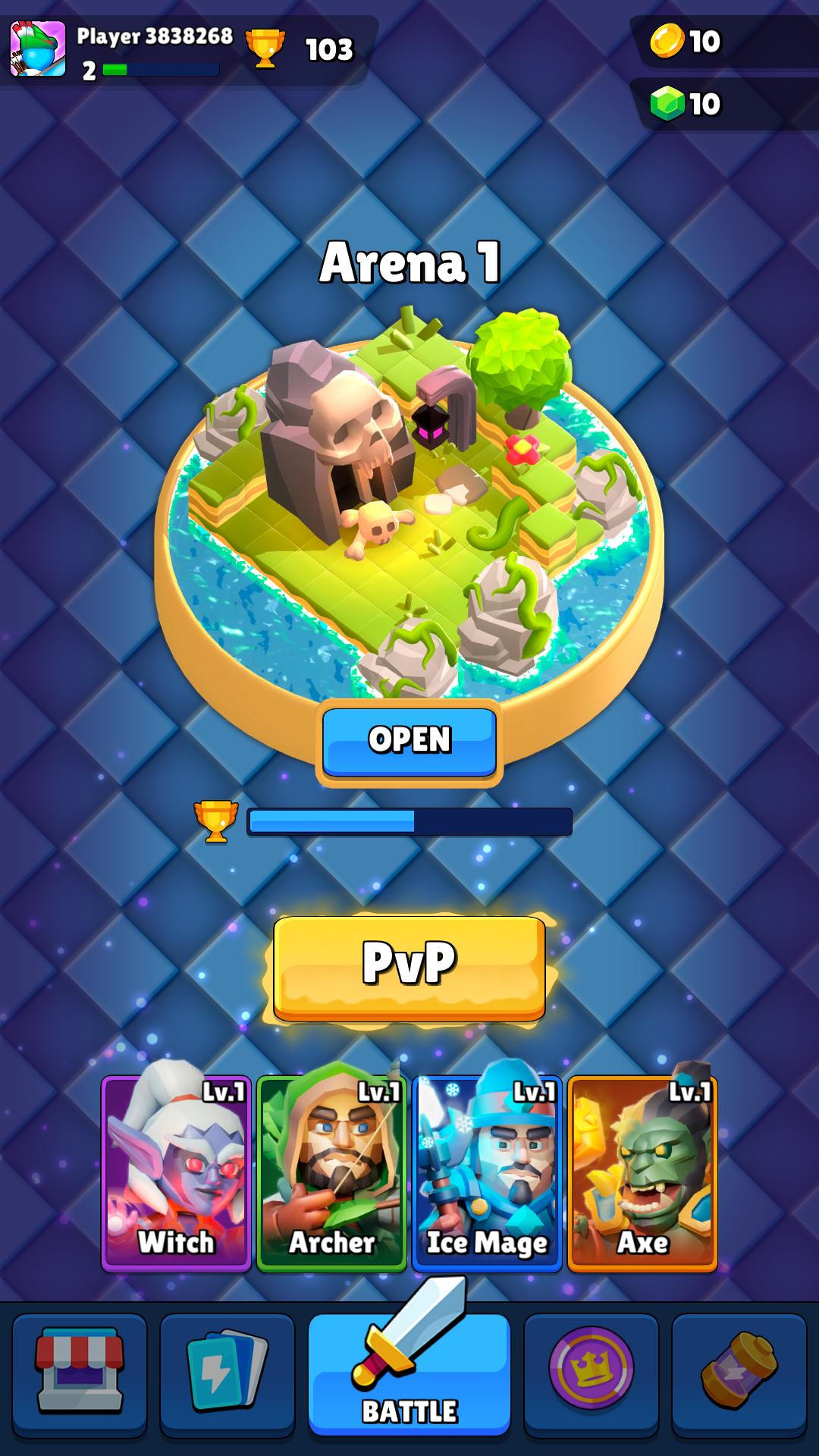
Task: Open the shop tab
Action: tap(80, 1374)
